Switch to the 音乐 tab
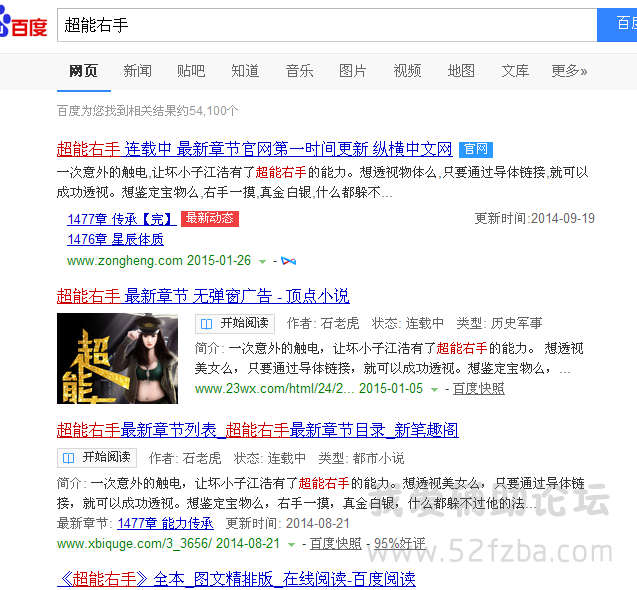Viewport: 637px width, 590px height. click(x=299, y=71)
